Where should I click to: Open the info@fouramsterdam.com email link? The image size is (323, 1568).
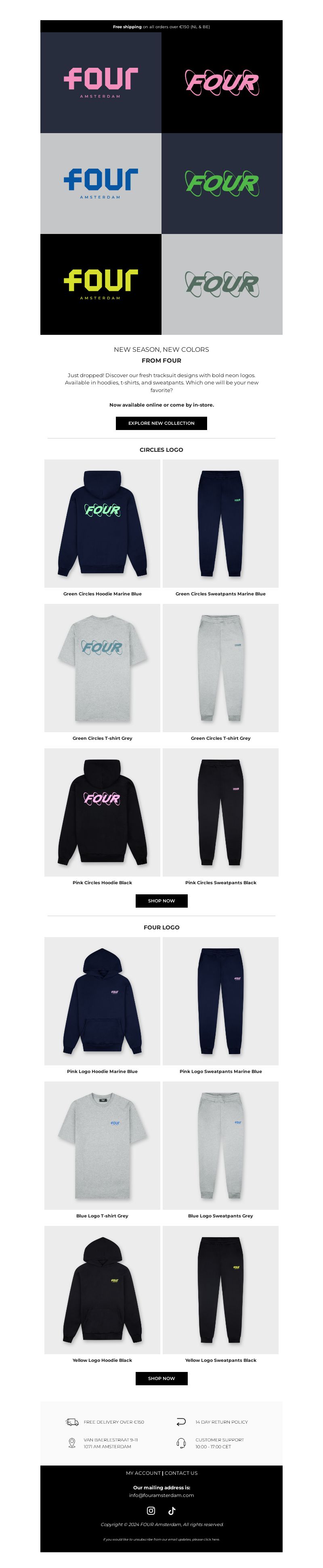[161, 1495]
